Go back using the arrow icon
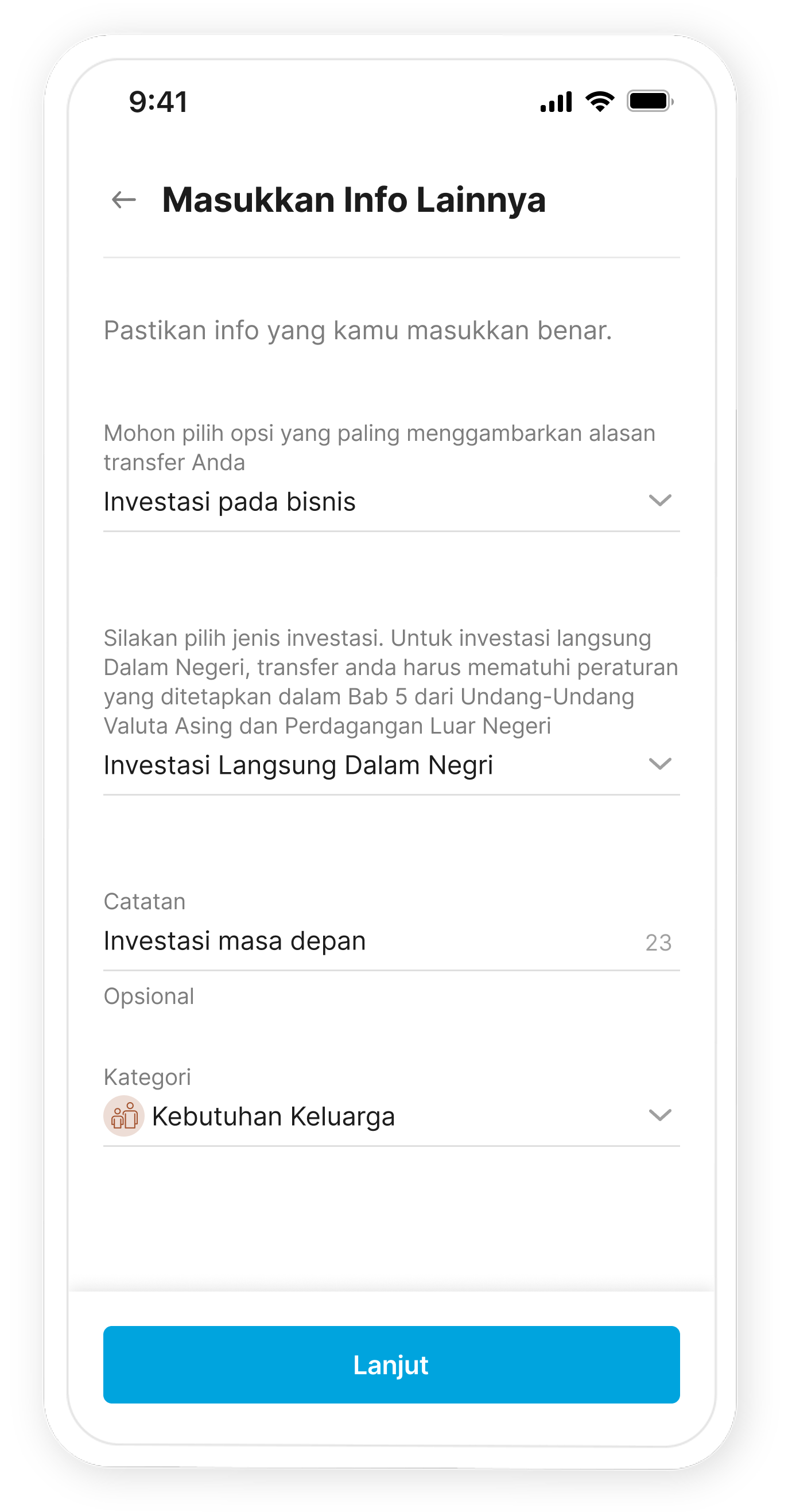Screen dimensions: 792x1512 pos(124,200)
